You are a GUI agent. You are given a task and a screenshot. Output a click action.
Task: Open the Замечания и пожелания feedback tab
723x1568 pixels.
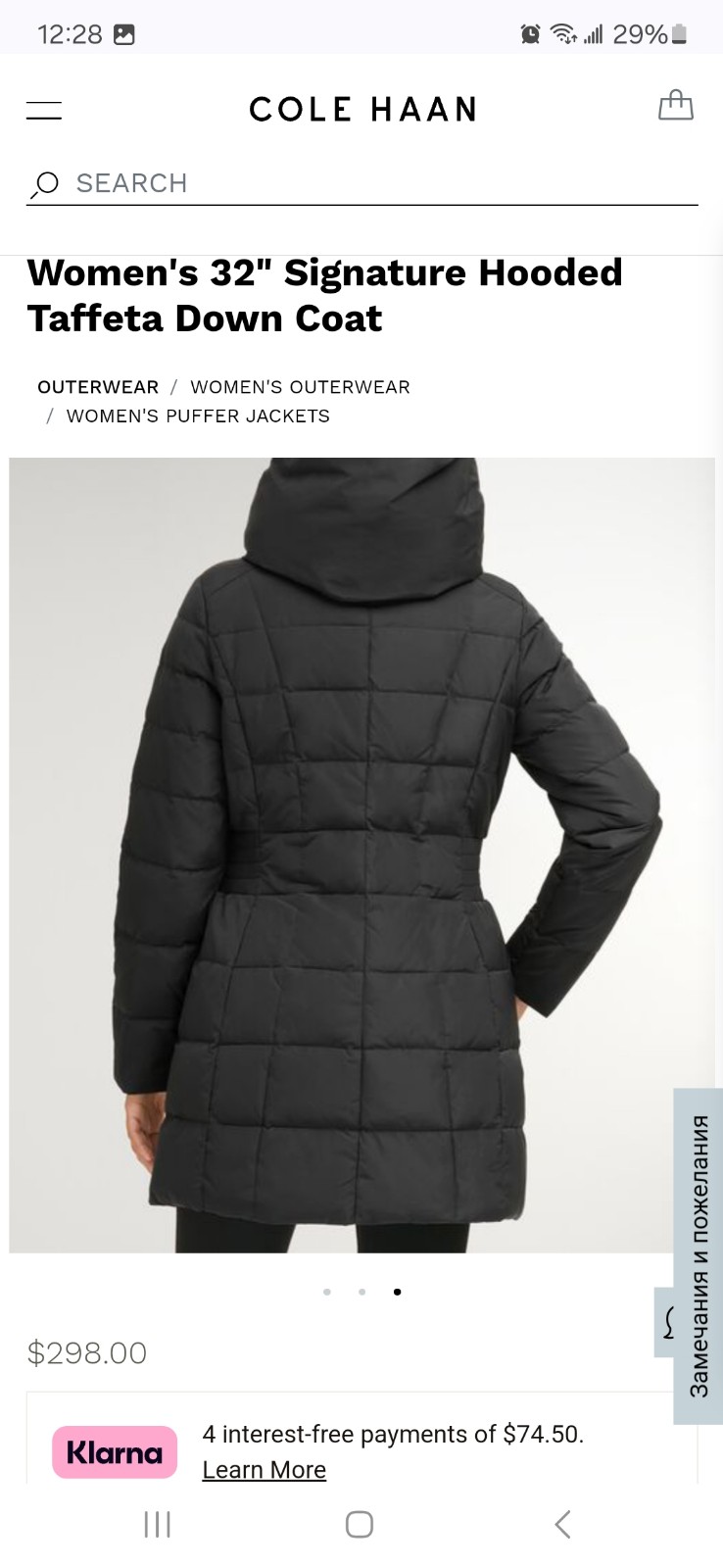tap(699, 1255)
